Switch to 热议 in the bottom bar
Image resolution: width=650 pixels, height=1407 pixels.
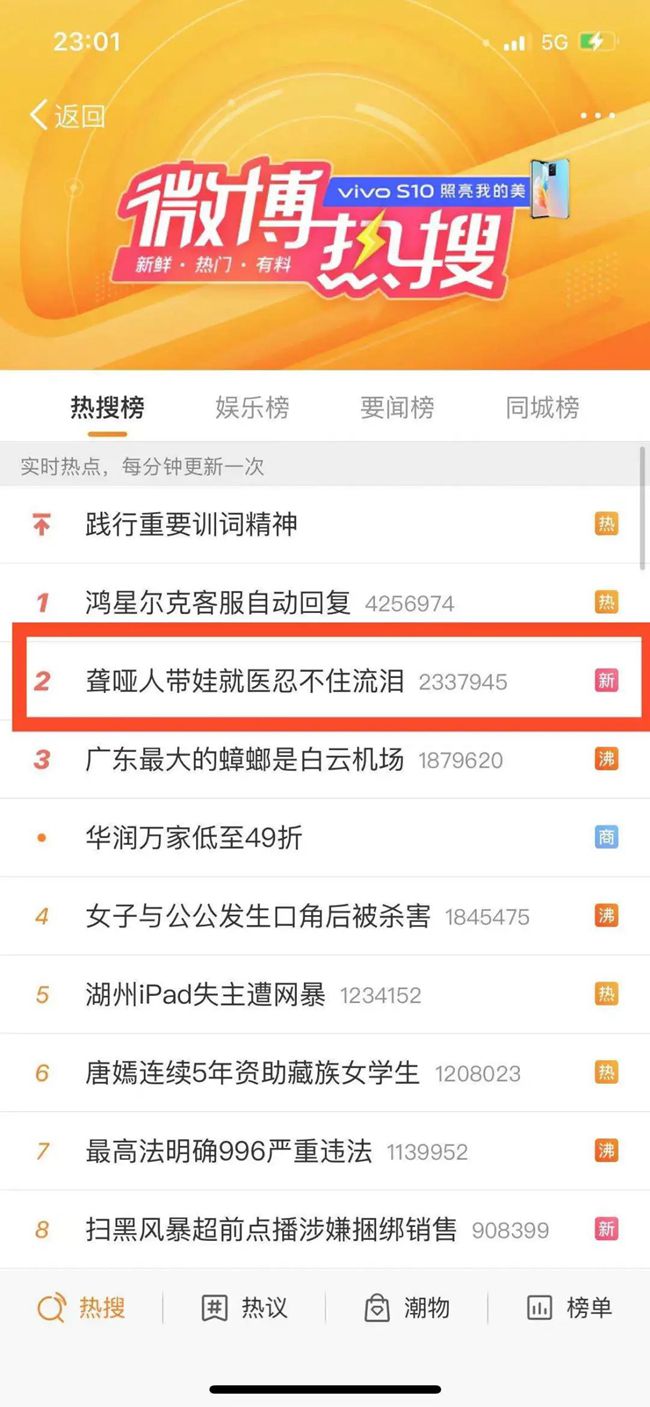245,1307
